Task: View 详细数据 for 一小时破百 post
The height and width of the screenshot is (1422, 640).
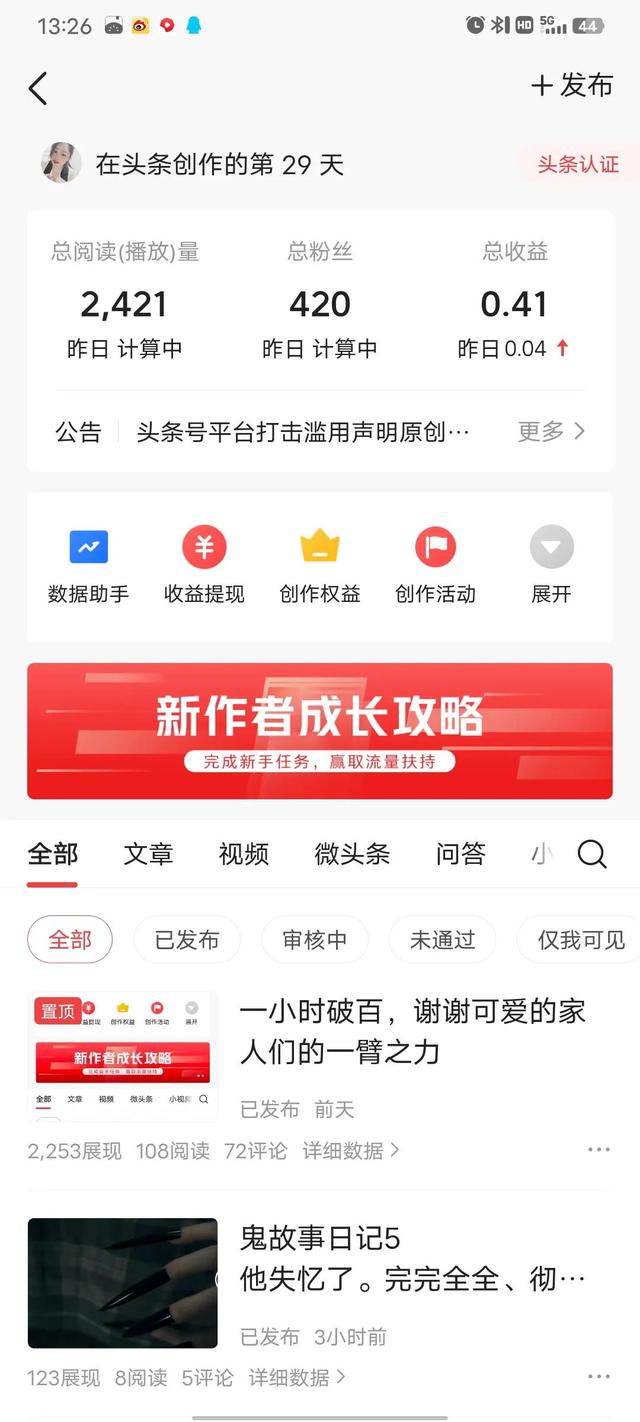Action: tap(351, 1151)
